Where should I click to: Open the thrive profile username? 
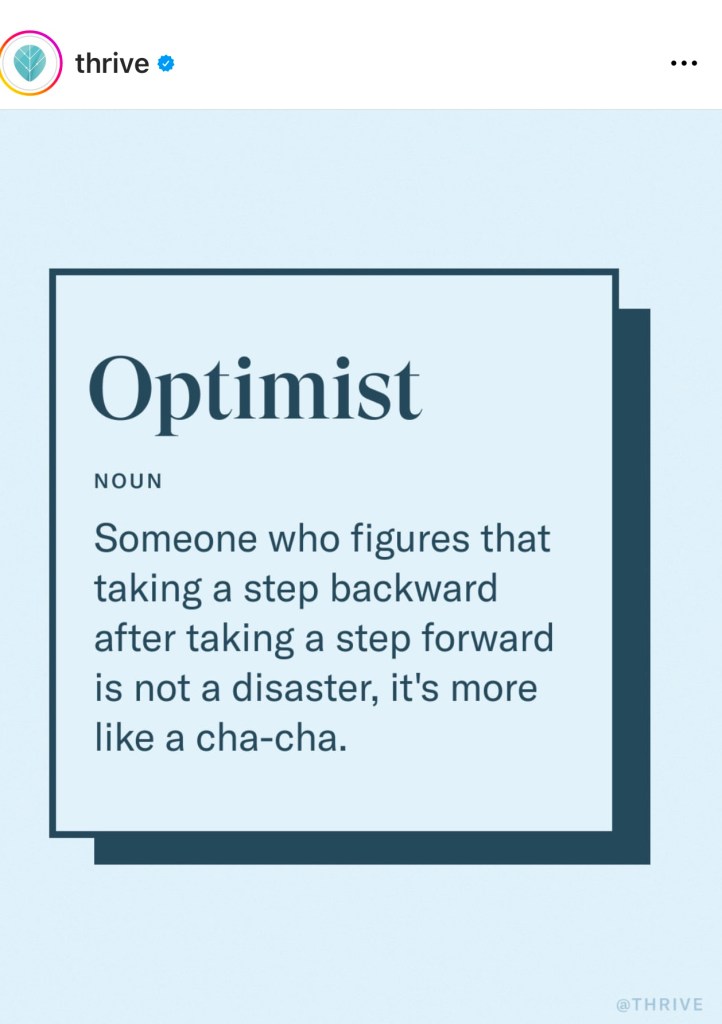click(x=112, y=64)
